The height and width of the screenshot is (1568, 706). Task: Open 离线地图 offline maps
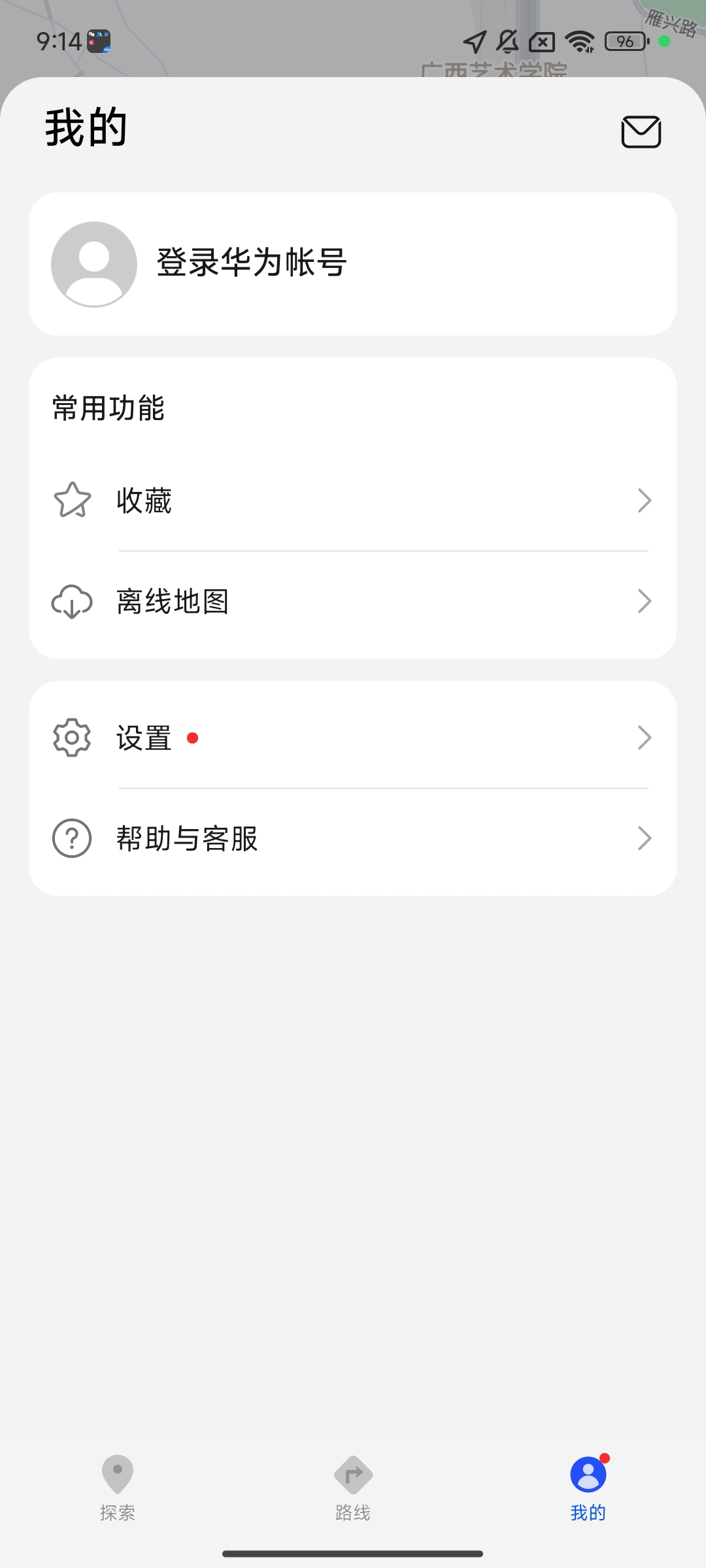pos(353,602)
